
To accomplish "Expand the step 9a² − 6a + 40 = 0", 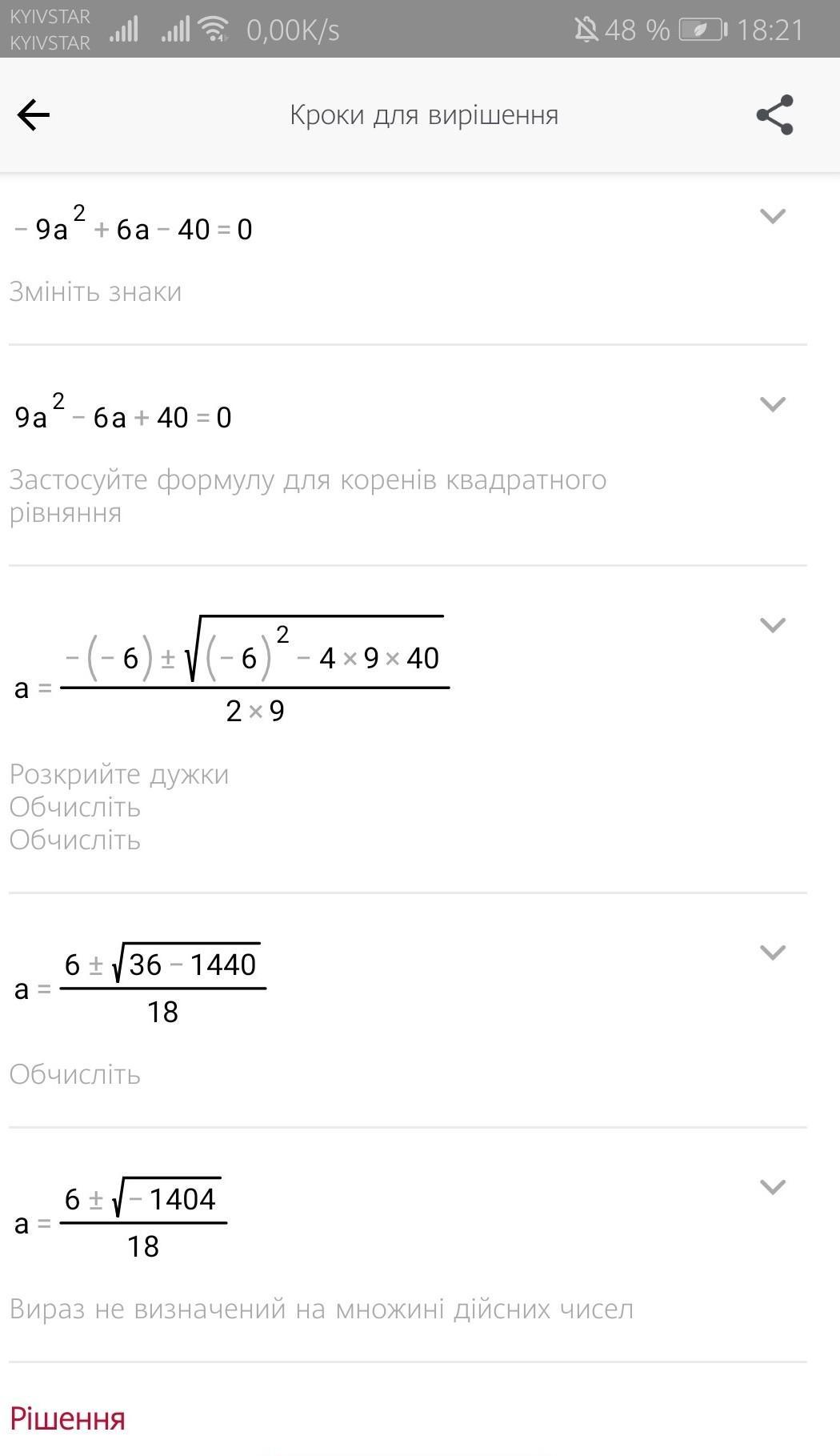I will pos(772,404).
